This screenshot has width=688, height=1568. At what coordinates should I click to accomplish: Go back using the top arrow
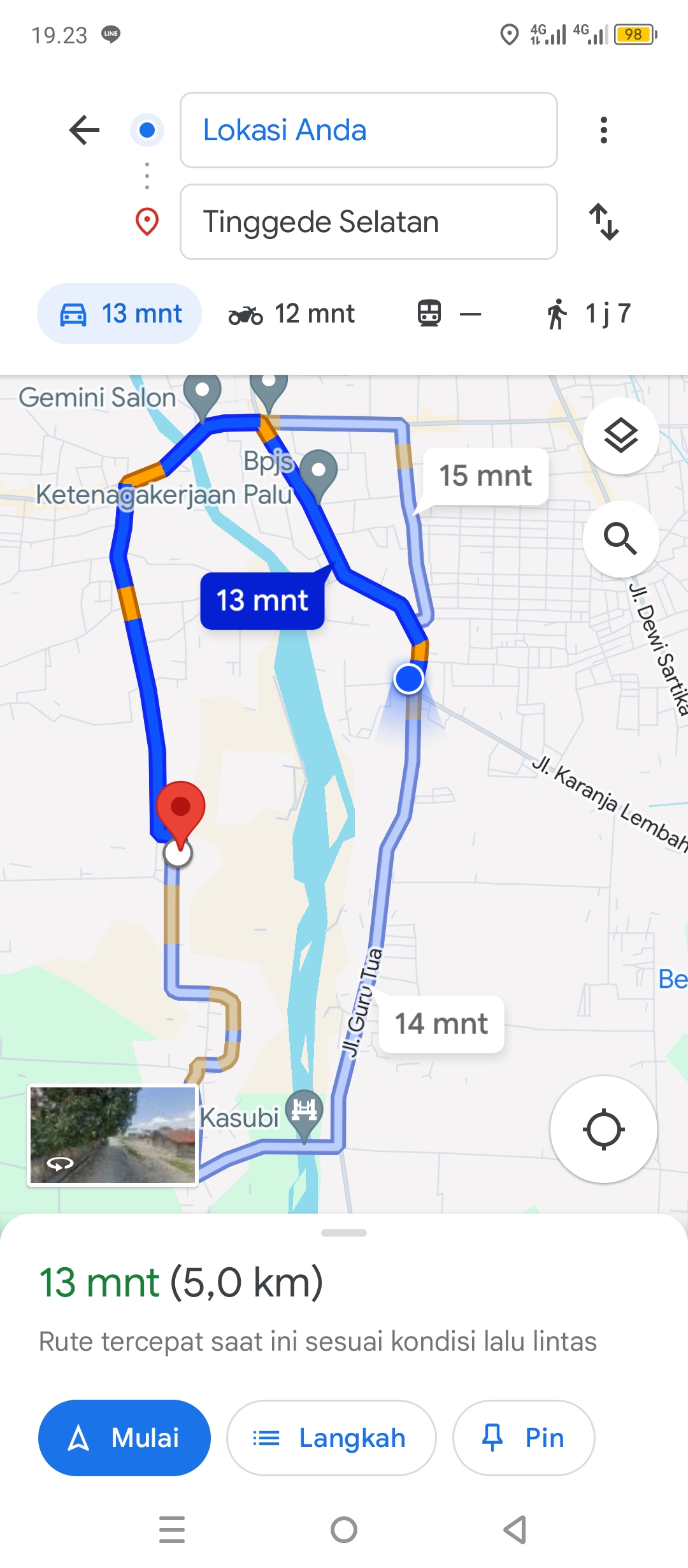[84, 130]
